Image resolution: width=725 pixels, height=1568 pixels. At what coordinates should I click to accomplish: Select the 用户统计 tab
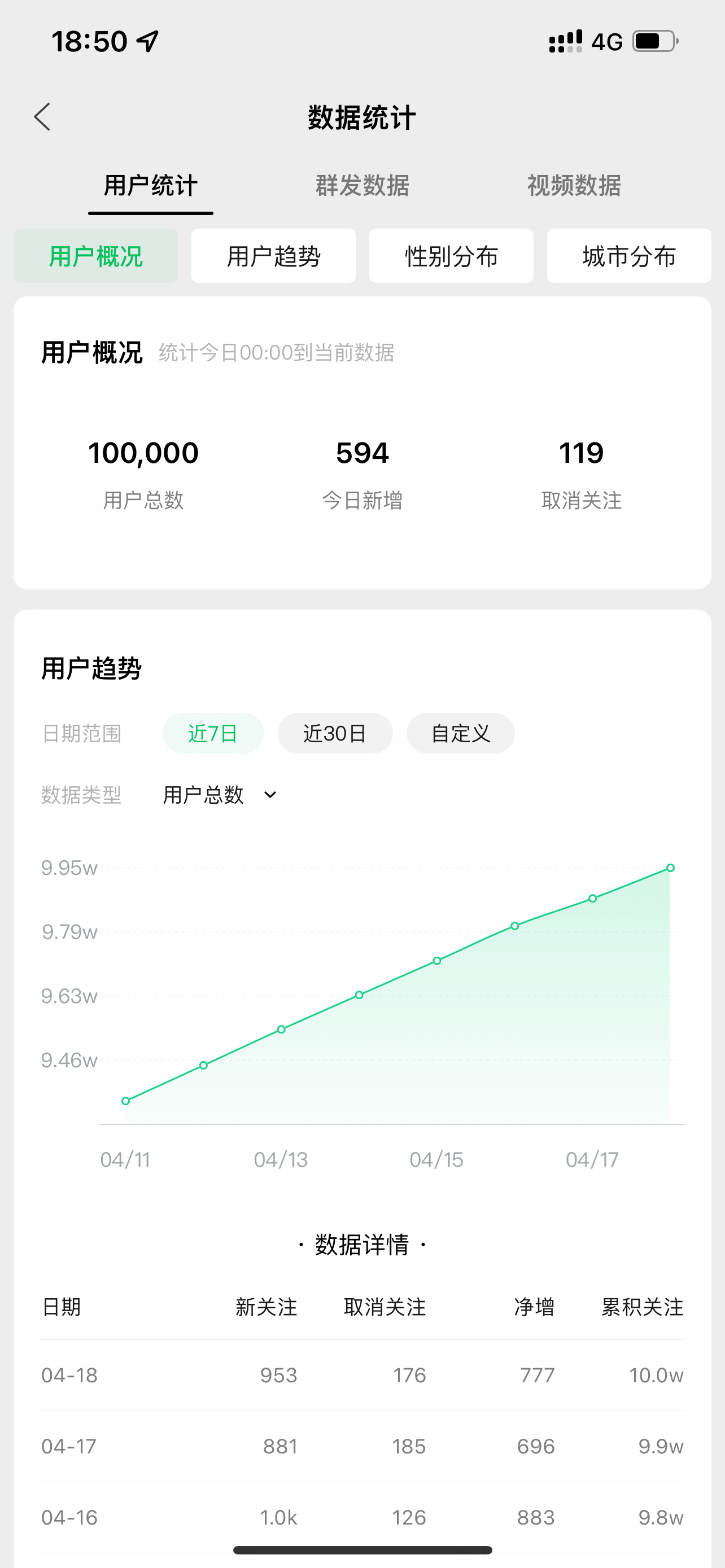(x=150, y=185)
